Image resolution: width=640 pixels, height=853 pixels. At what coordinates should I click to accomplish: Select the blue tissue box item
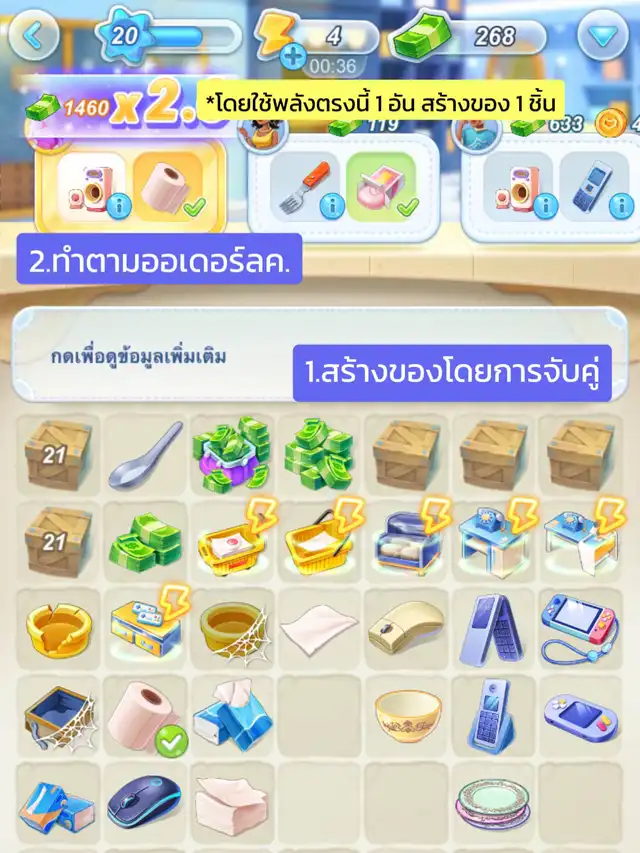[x=232, y=712]
